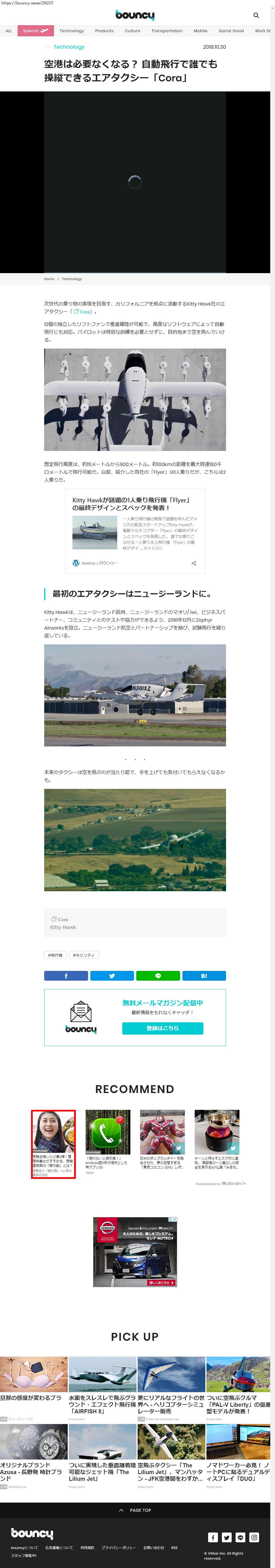Share the article on Facebook
The width and height of the screenshot is (275, 1568).
click(x=66, y=976)
